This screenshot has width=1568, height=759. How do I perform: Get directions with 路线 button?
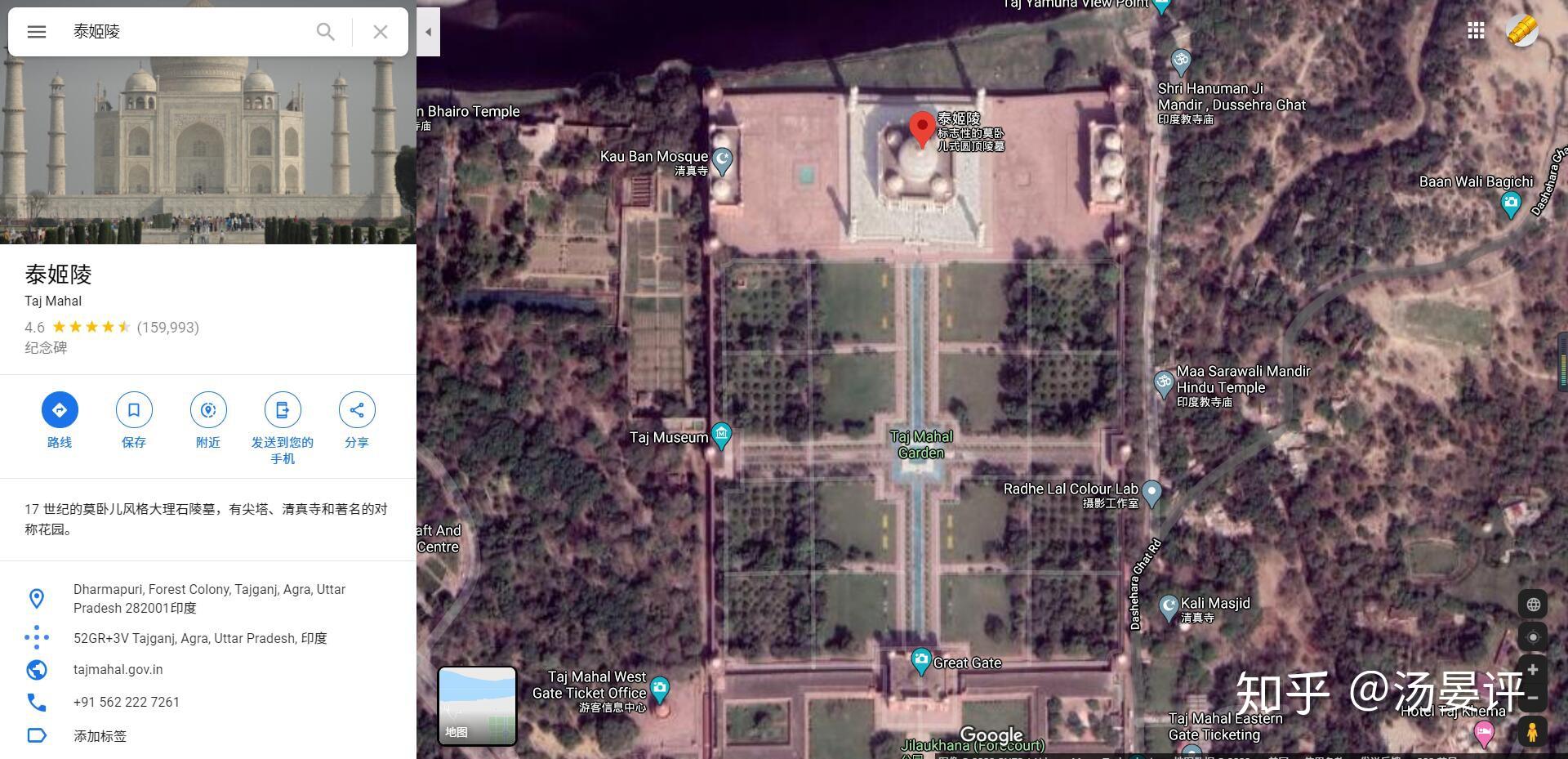coord(60,410)
